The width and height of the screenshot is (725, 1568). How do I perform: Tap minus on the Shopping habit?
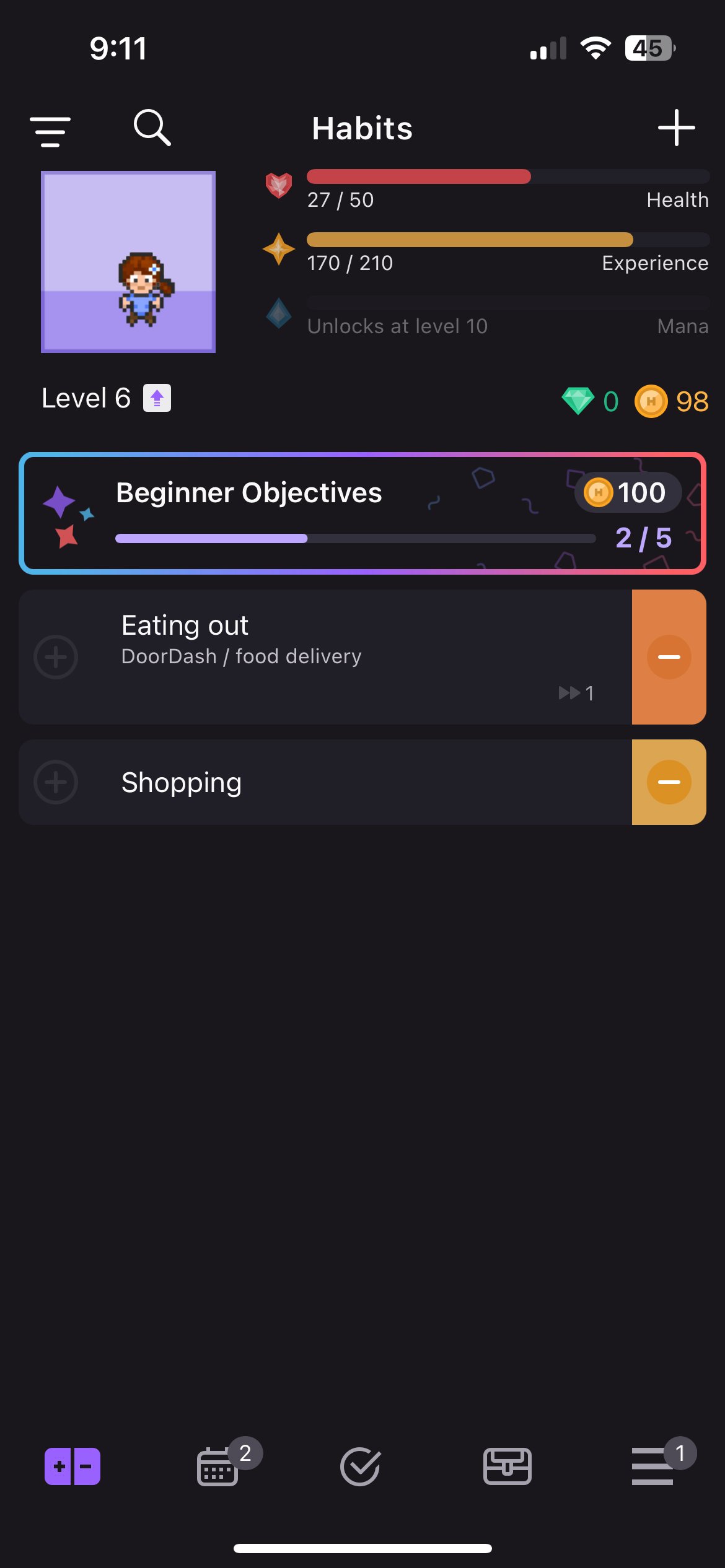(x=669, y=782)
